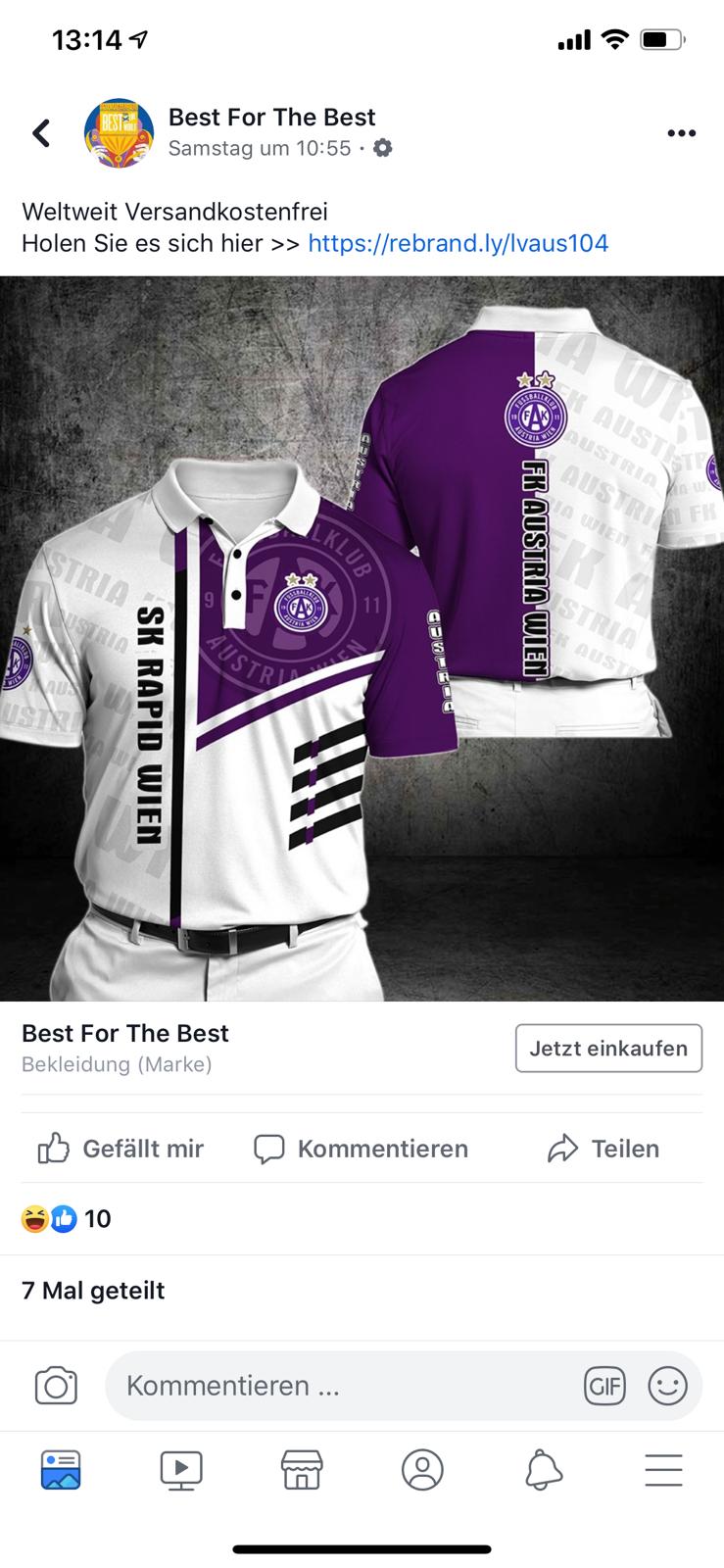Tap Kommentieren under the post
This screenshot has height=1568, width=724.
point(361,1149)
